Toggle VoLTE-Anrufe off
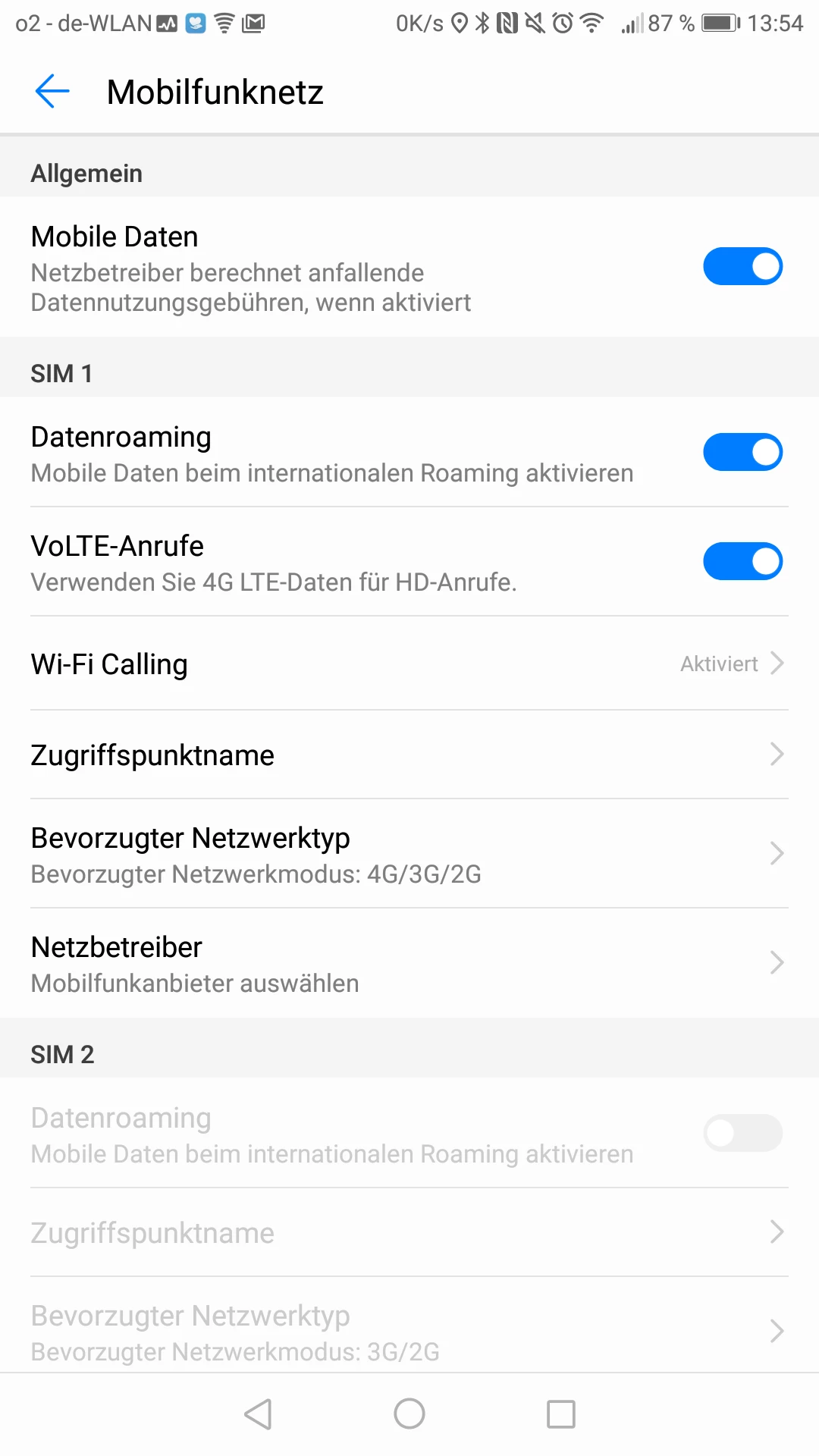The width and height of the screenshot is (819, 1456). coord(742,562)
